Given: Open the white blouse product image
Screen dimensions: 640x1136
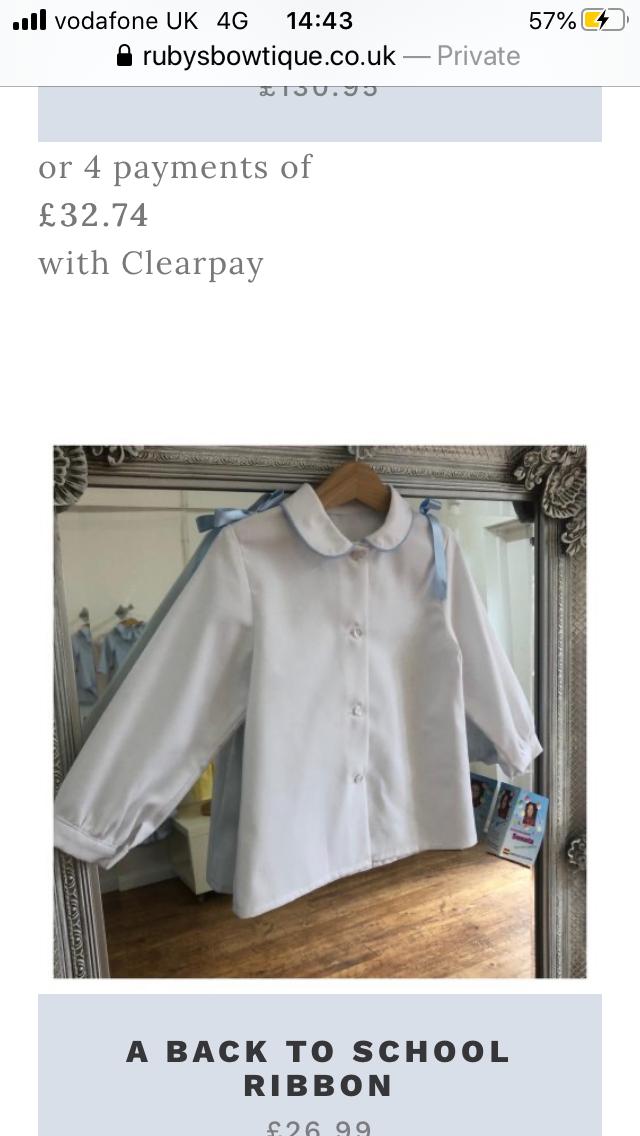Looking at the screenshot, I should (x=320, y=711).
